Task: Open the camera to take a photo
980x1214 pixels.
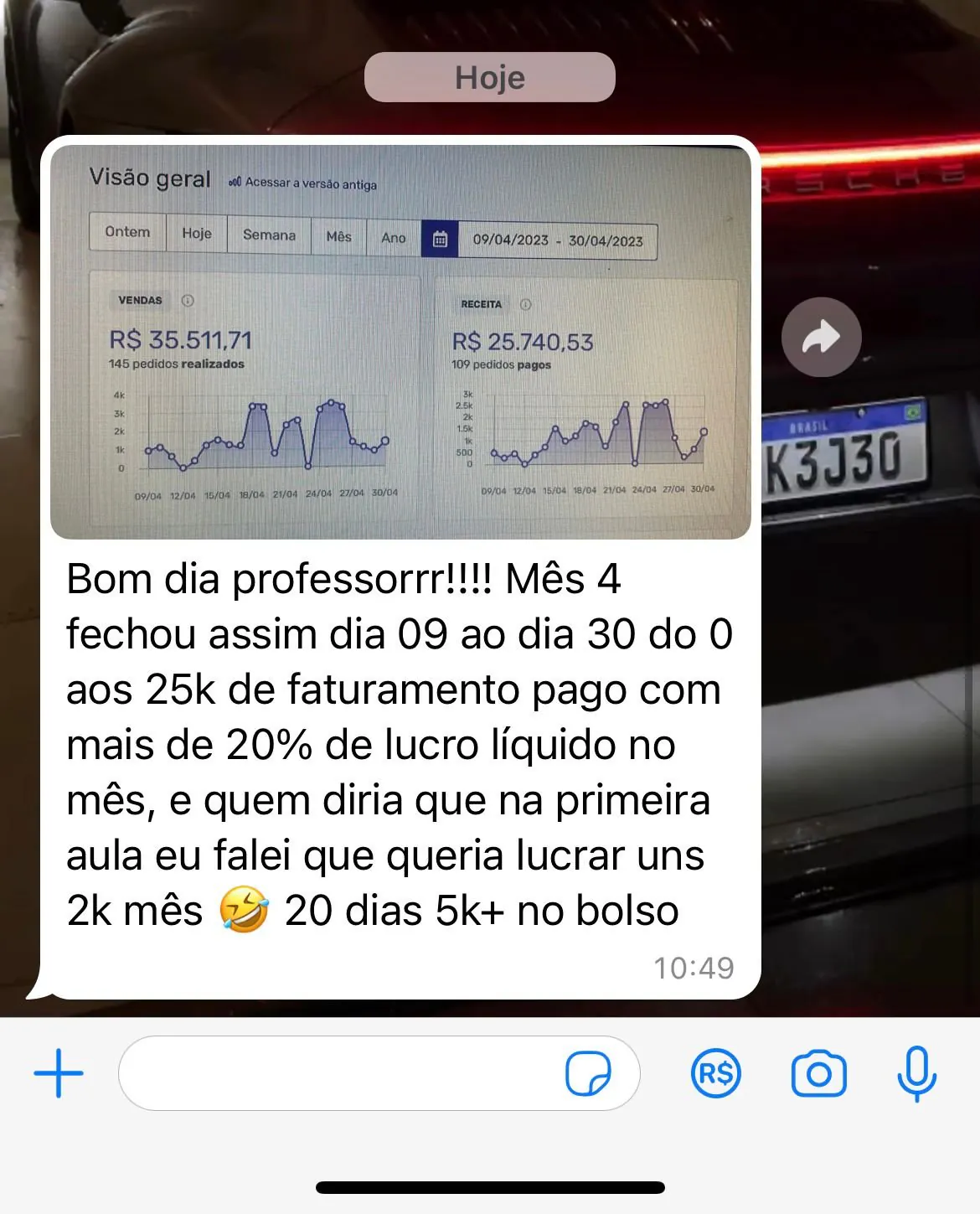Action: (x=818, y=1073)
